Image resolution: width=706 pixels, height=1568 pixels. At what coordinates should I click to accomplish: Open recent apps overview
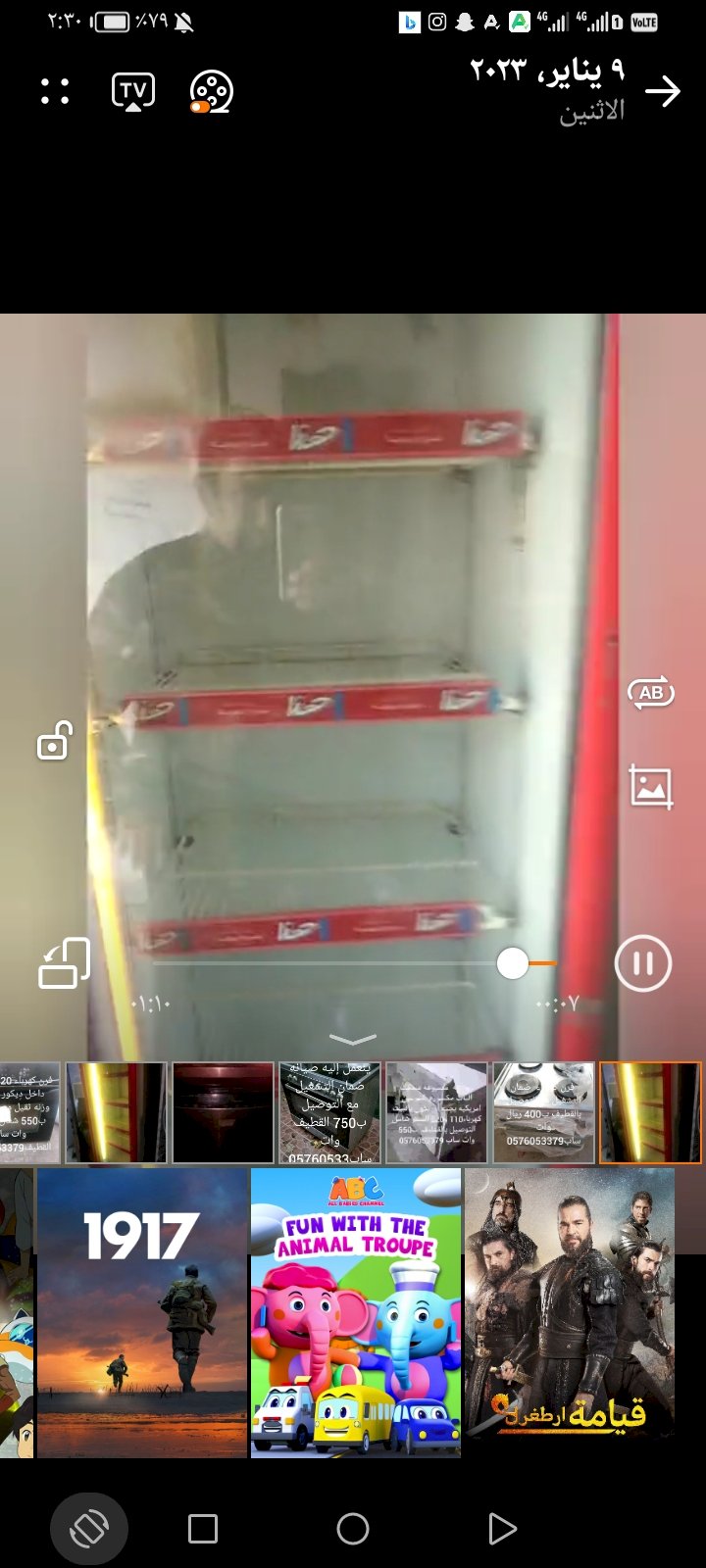click(x=203, y=1529)
